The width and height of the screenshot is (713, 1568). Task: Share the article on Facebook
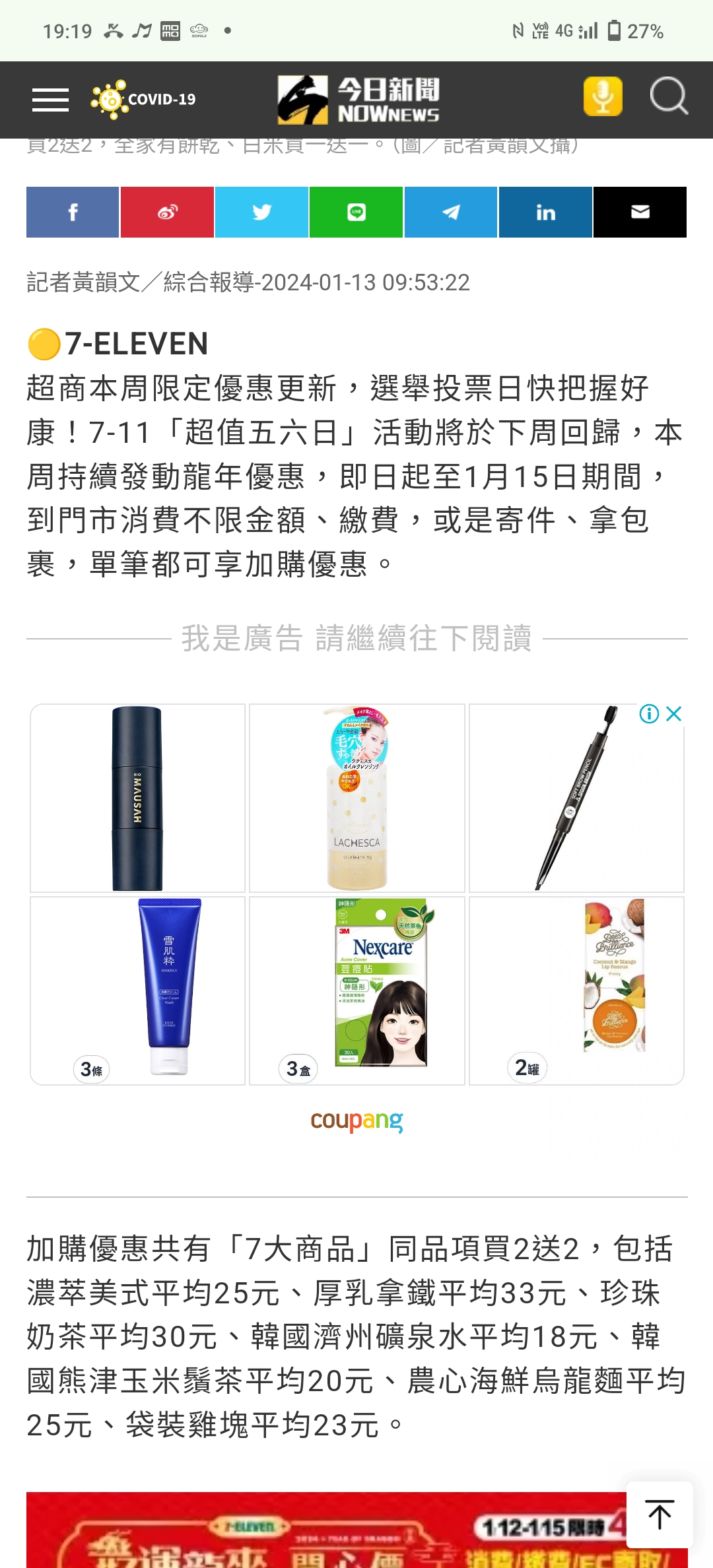pyautogui.click(x=73, y=212)
